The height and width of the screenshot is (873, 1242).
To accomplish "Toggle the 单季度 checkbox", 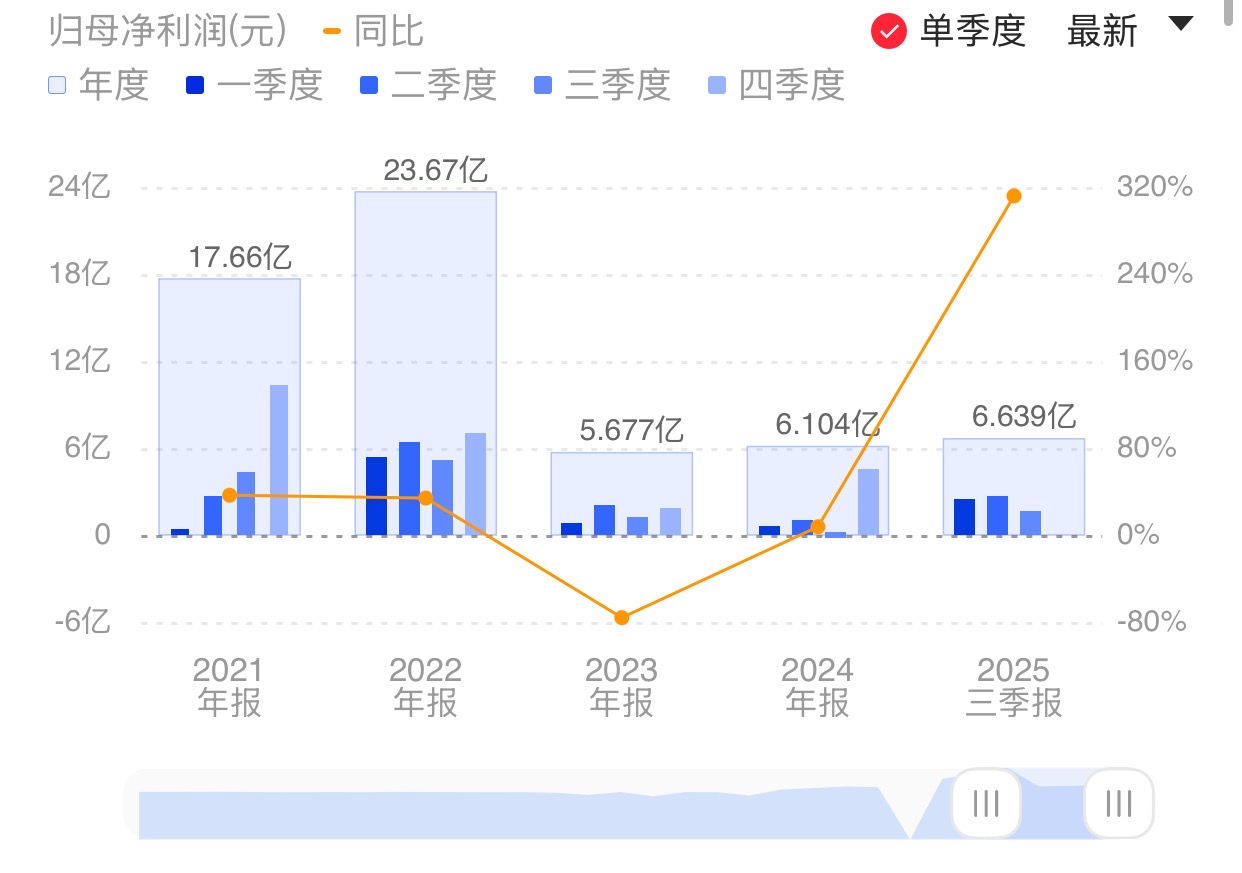I will (x=889, y=32).
